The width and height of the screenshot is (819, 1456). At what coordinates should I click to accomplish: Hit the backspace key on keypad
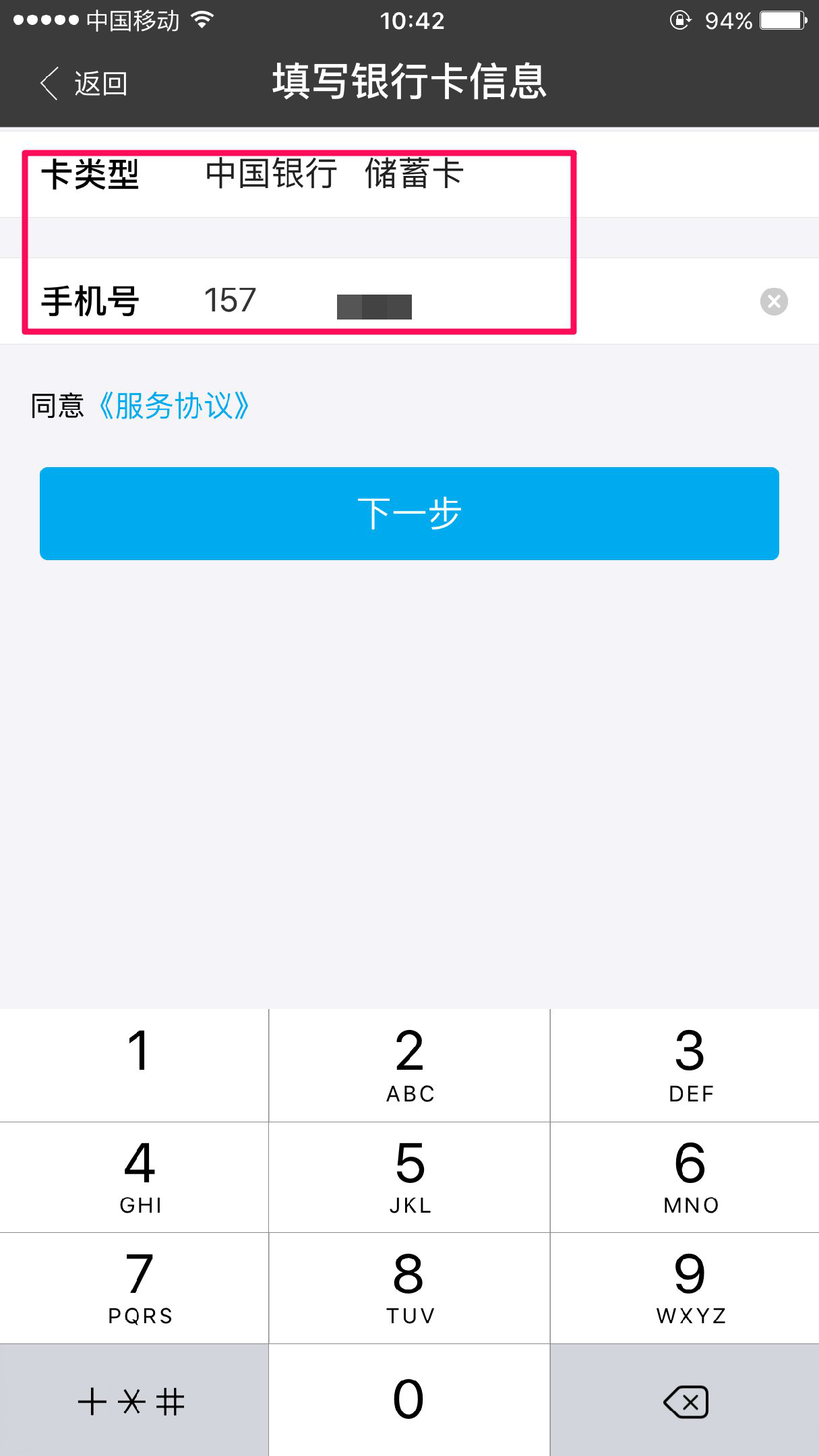pos(685,1401)
